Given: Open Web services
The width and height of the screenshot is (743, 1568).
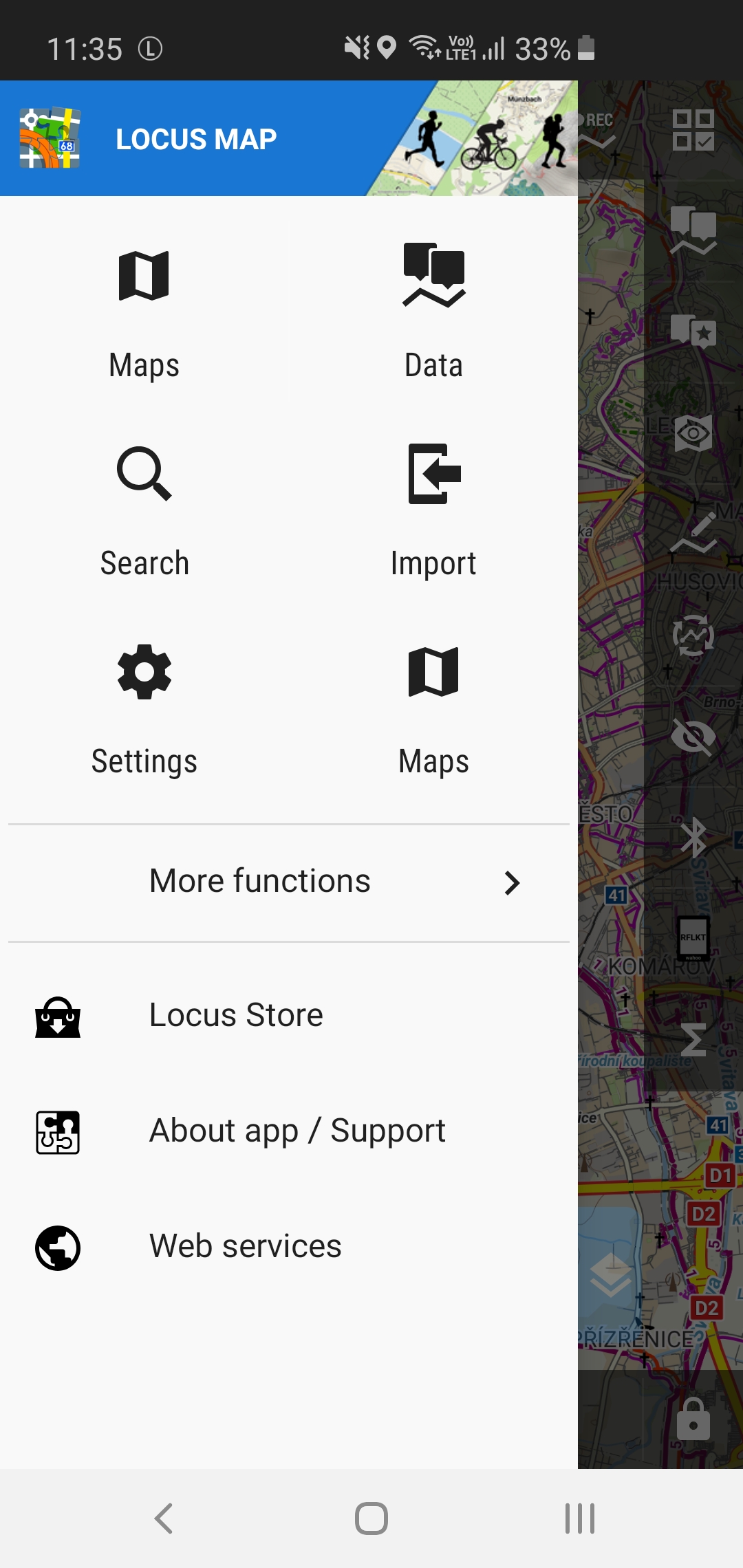Looking at the screenshot, I should pos(245,1247).
